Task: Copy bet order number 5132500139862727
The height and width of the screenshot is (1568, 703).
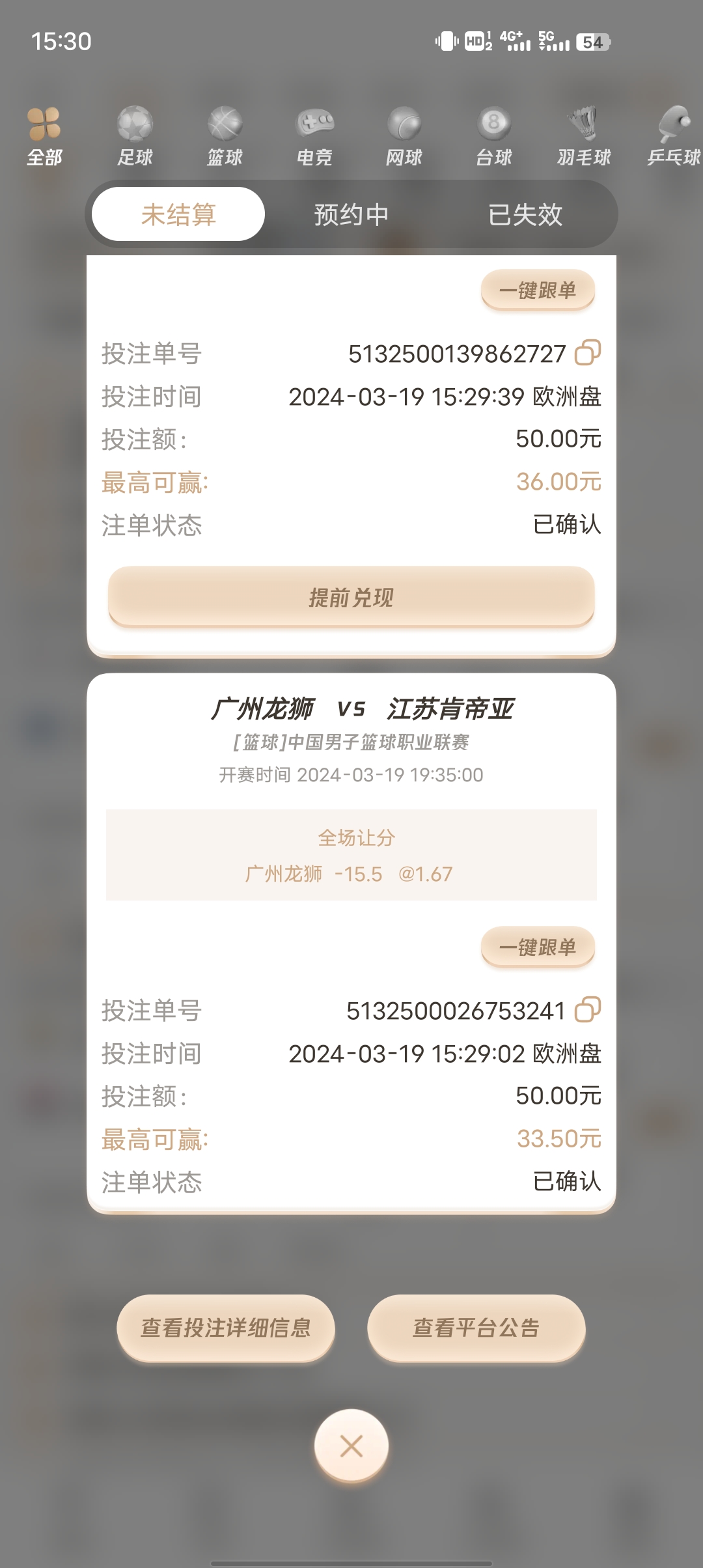Action: [587, 353]
